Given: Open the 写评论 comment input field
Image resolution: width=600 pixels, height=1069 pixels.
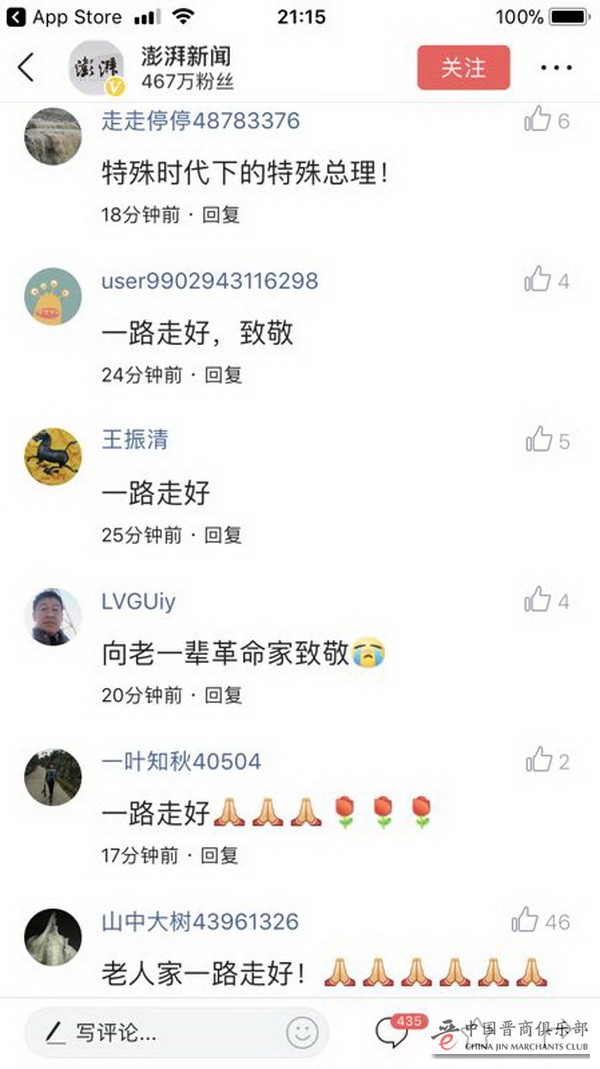Looking at the screenshot, I should (160, 1032).
